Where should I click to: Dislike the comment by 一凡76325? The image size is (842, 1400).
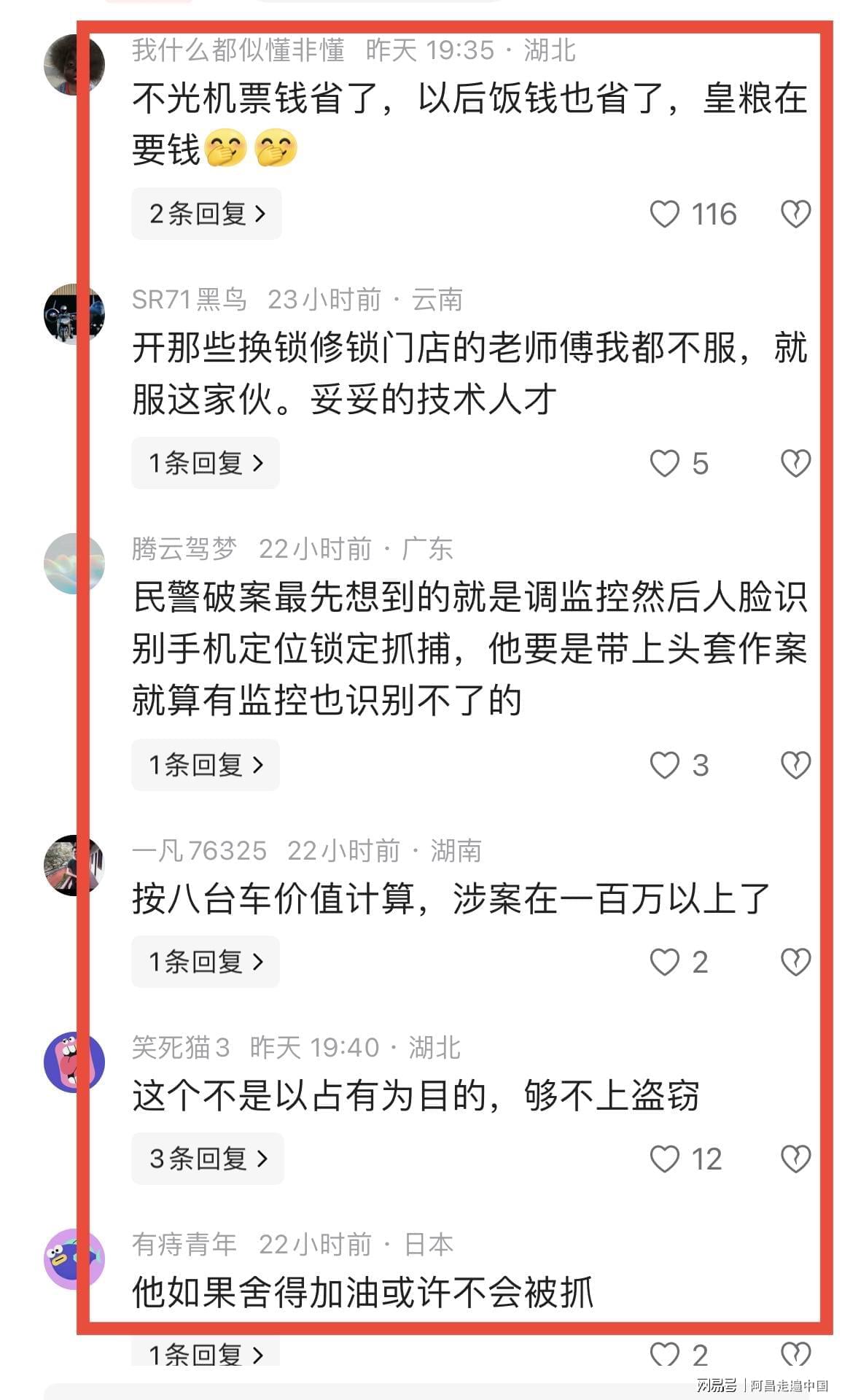click(795, 962)
